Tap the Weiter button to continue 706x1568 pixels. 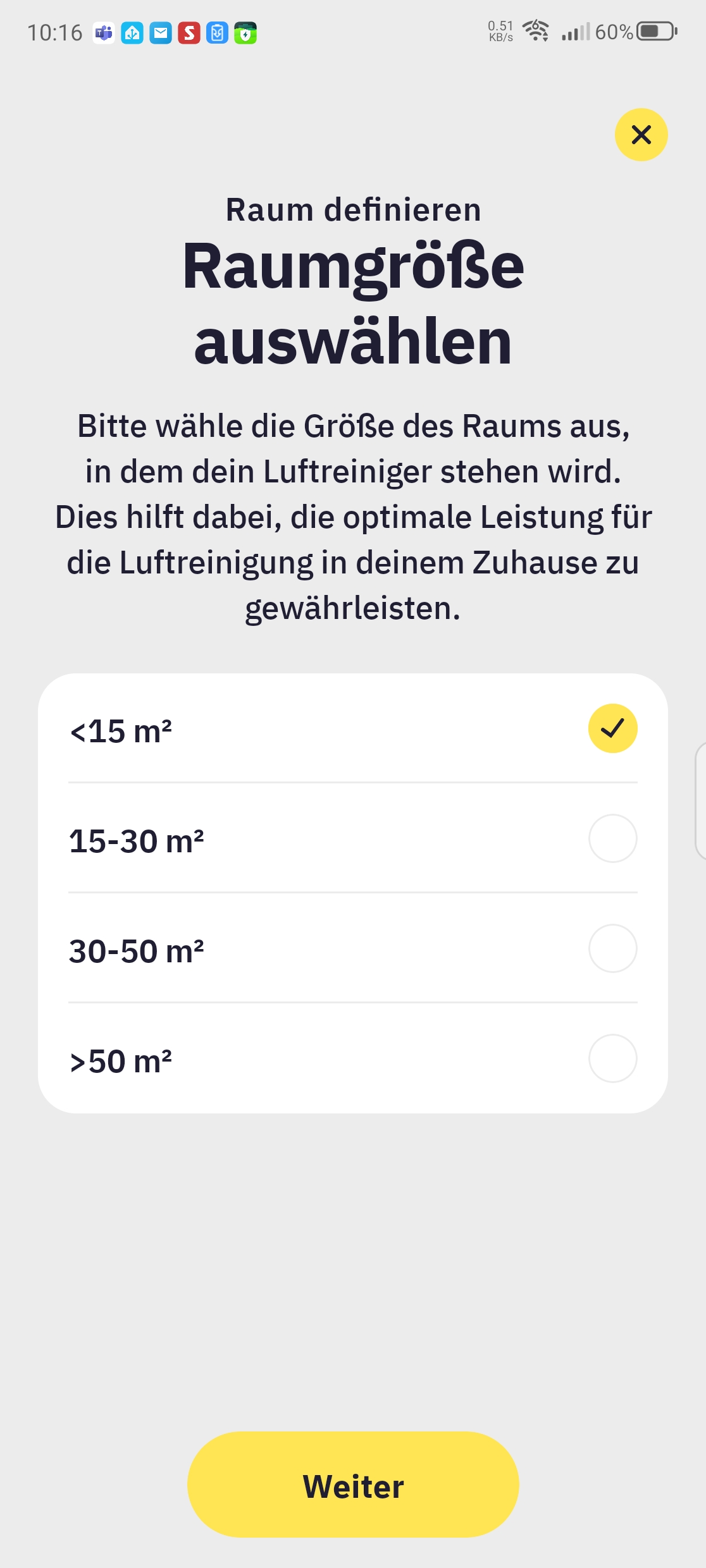click(353, 1485)
